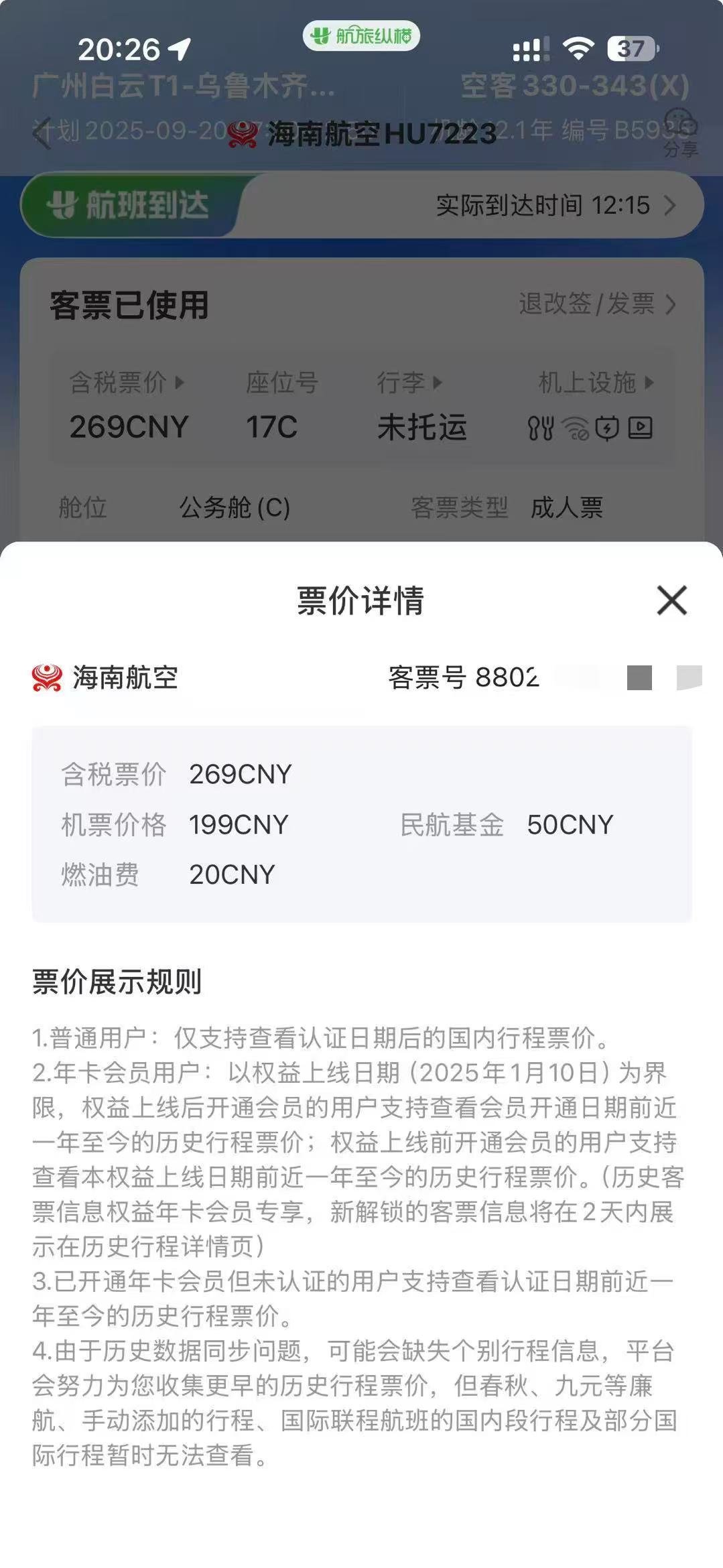The image size is (723, 1568).
Task: Close the 票价详情 fare details sheet
Action: click(671, 600)
